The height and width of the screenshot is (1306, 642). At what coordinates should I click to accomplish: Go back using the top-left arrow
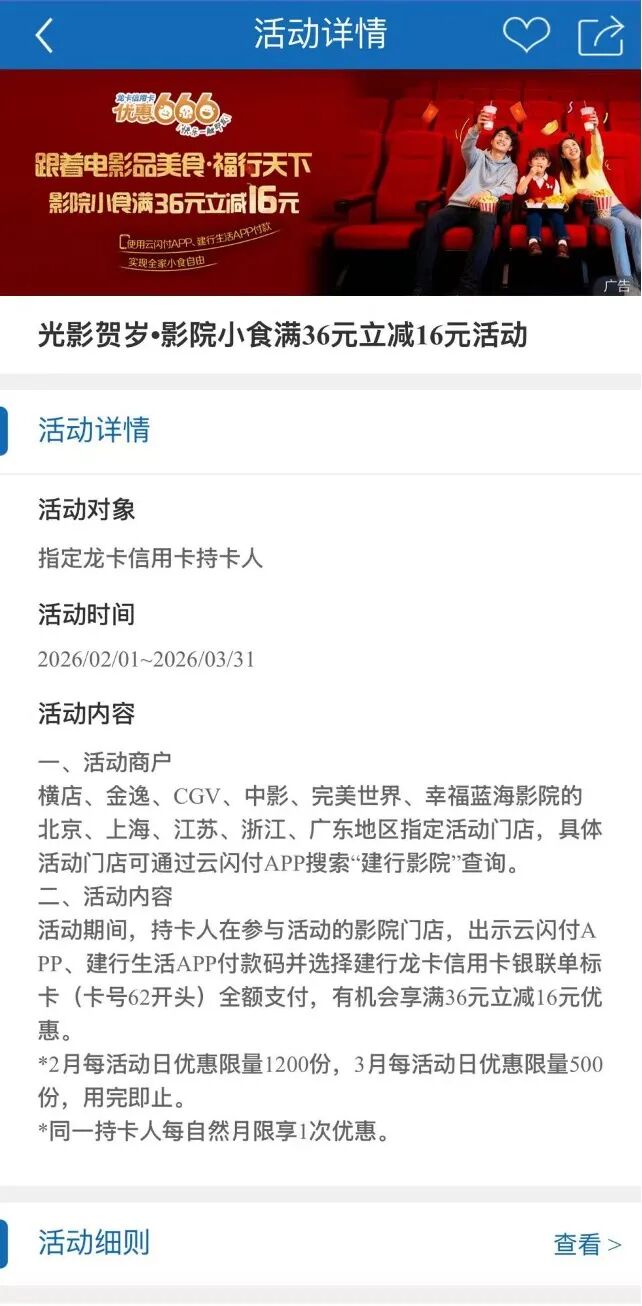point(43,35)
